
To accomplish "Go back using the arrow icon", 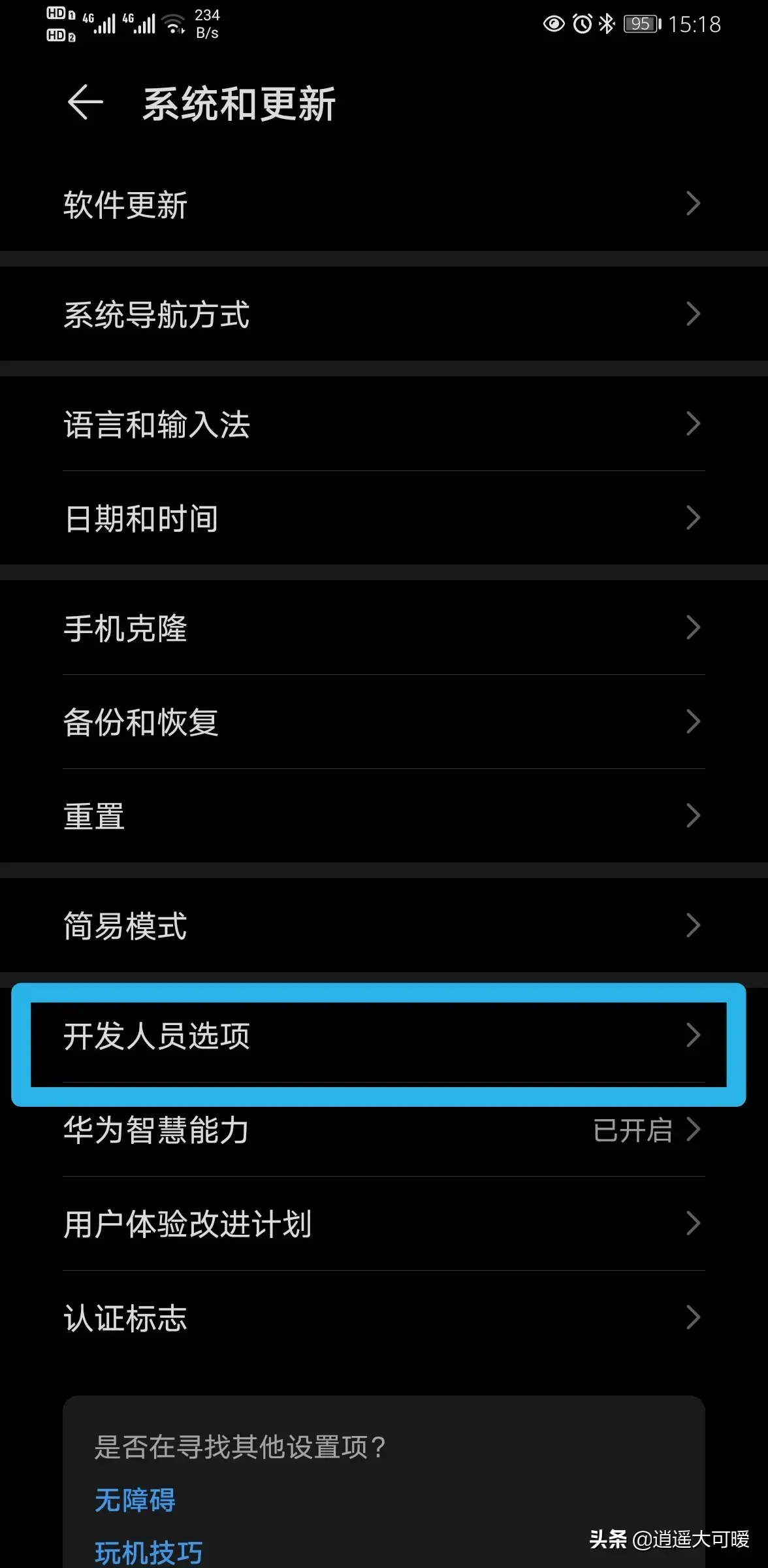I will click(86, 103).
